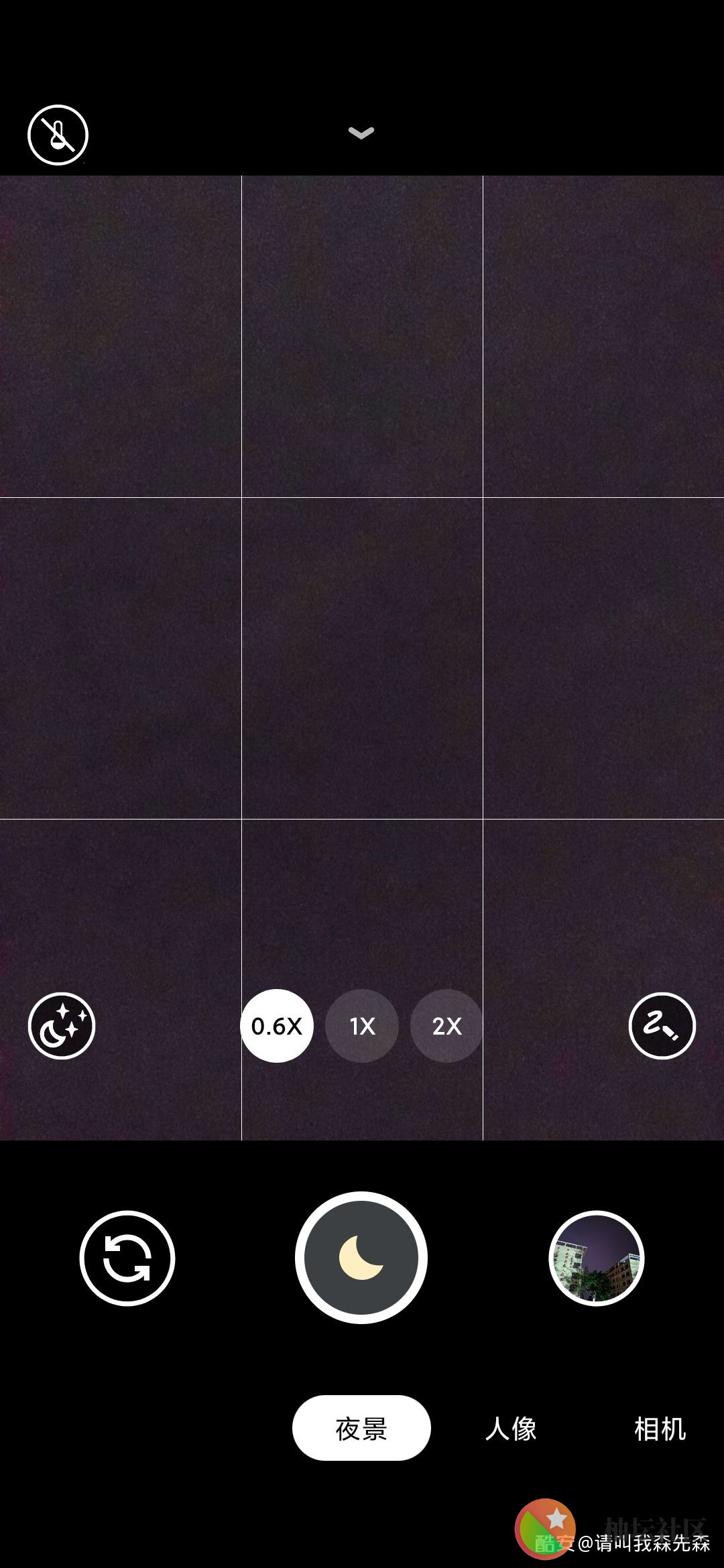The height and width of the screenshot is (1568, 724).
Task: Open the last photo thumbnail
Action: 596,1258
